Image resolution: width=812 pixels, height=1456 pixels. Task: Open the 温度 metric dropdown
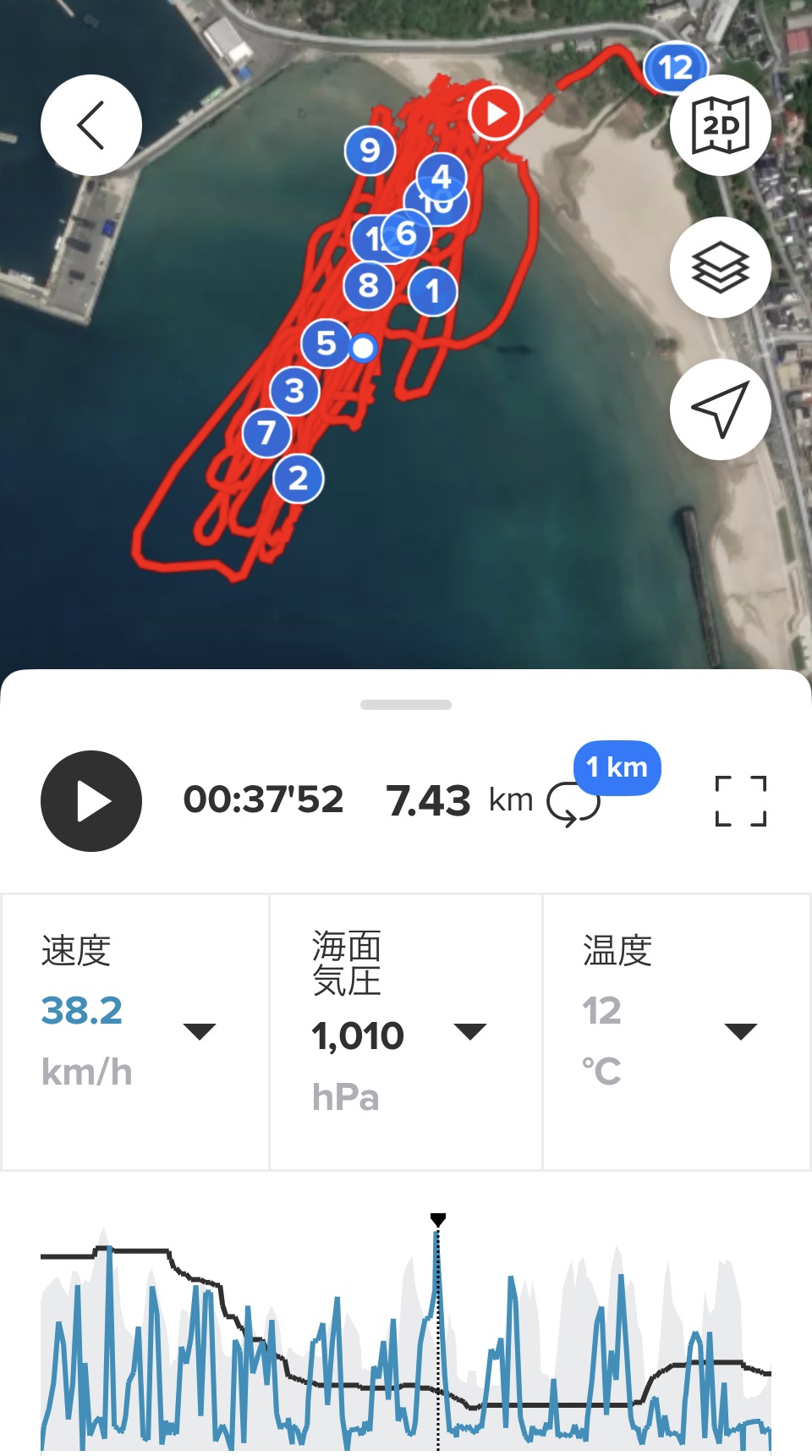(741, 1030)
